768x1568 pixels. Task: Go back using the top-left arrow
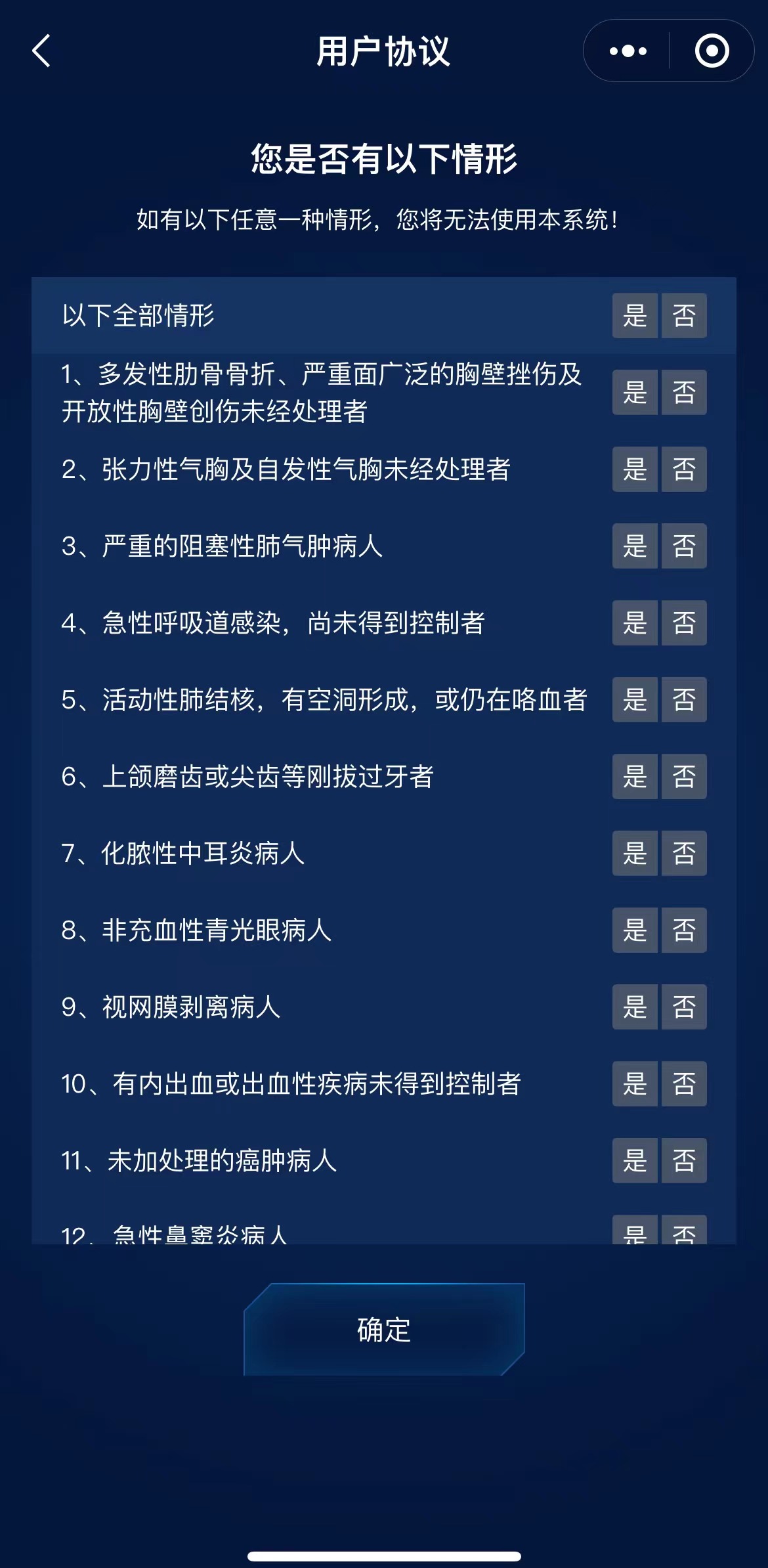tap(41, 51)
